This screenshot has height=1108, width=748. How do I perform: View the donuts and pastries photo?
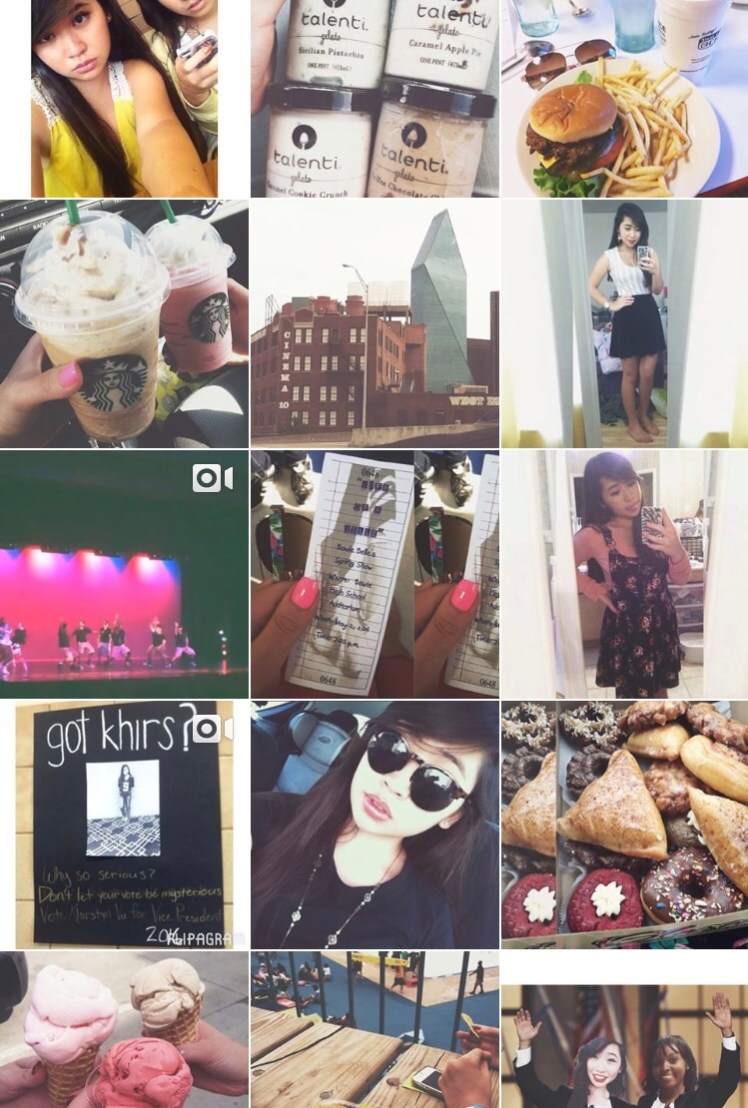point(624,823)
